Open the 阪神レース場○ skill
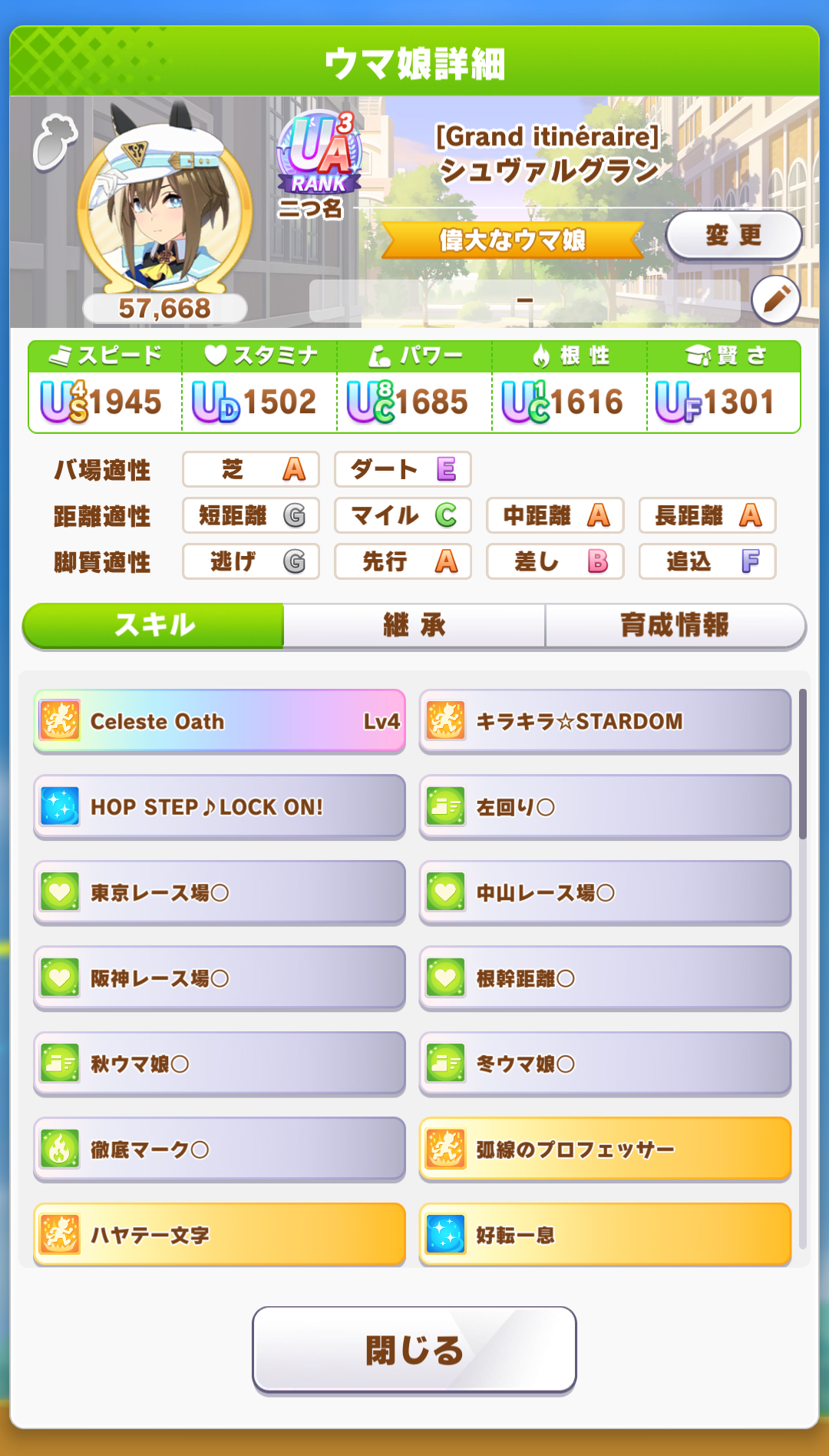This screenshot has height=1456, width=829. click(220, 978)
